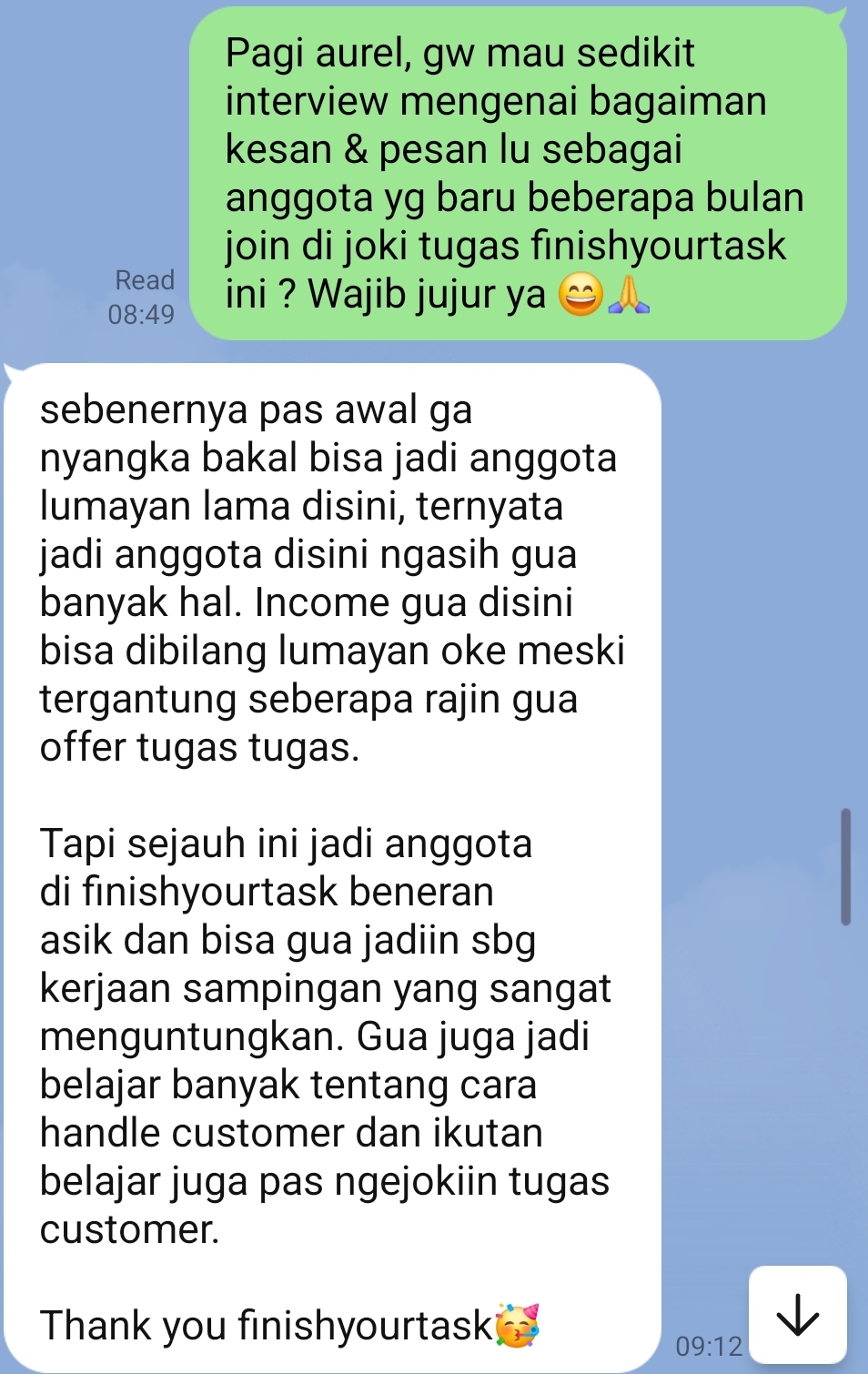Jump to the latest message with the down arrow
The height and width of the screenshot is (1374, 868).
point(798,1315)
